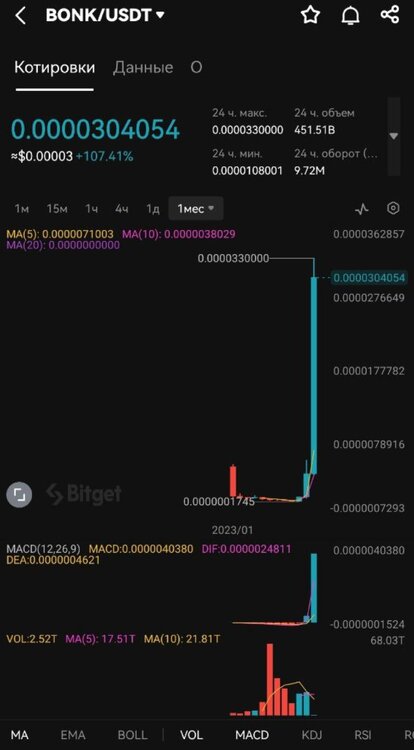Select the KDJ indicator

(x=312, y=735)
